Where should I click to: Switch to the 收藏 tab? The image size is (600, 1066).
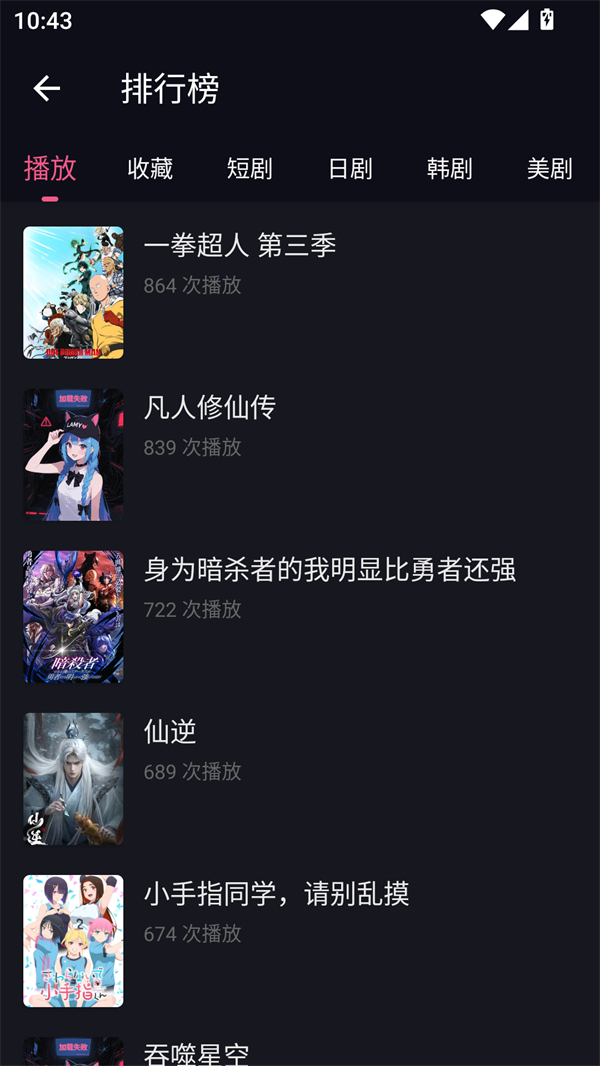point(150,169)
